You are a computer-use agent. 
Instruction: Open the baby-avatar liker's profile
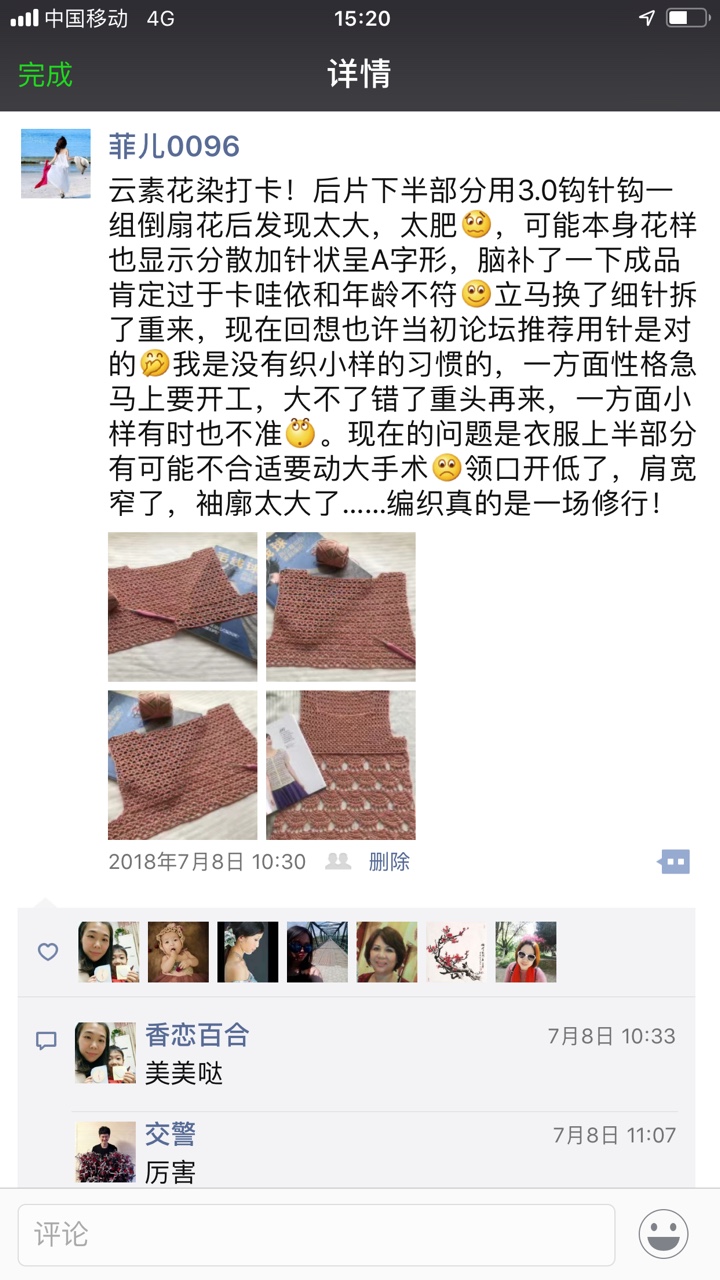[x=179, y=952]
